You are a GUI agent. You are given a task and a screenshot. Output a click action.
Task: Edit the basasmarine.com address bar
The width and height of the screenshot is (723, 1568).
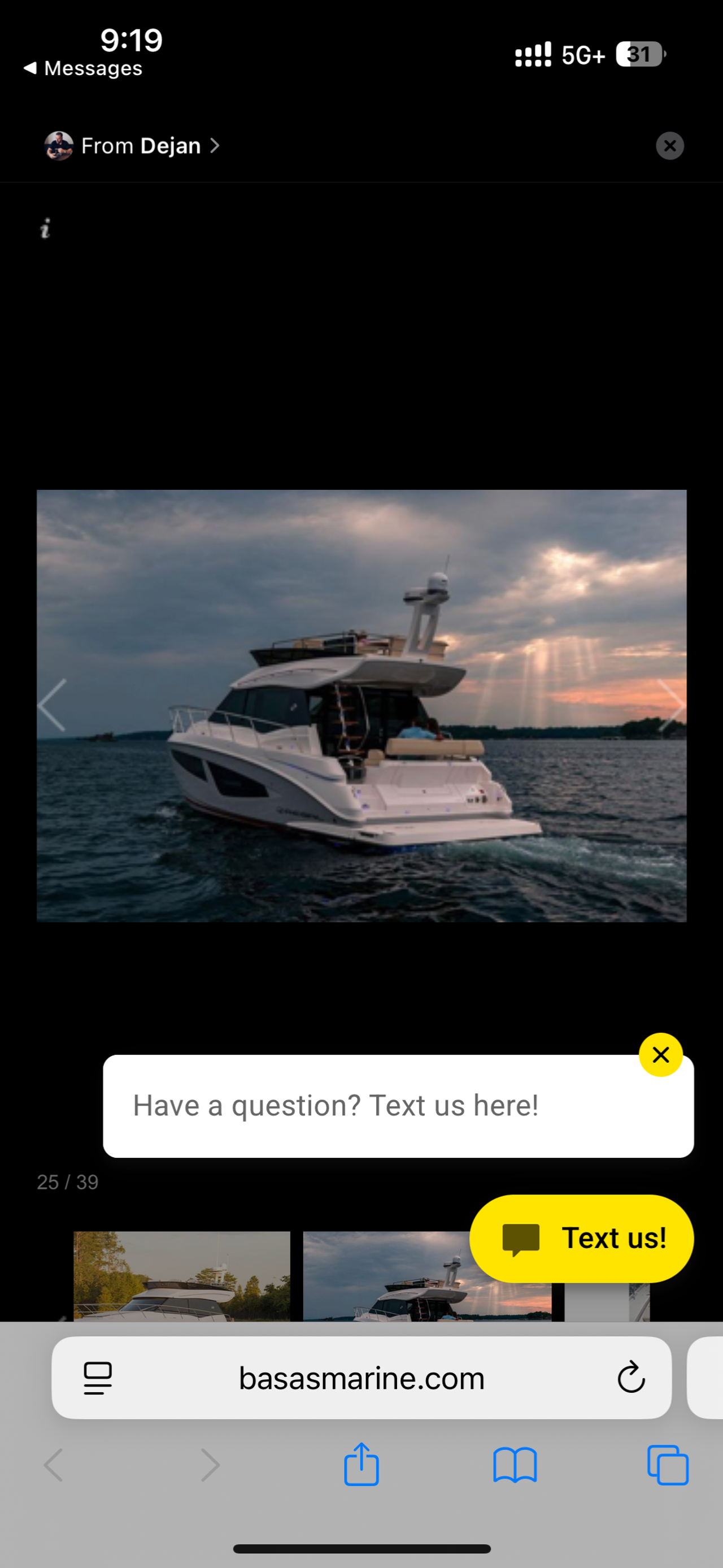click(361, 1378)
